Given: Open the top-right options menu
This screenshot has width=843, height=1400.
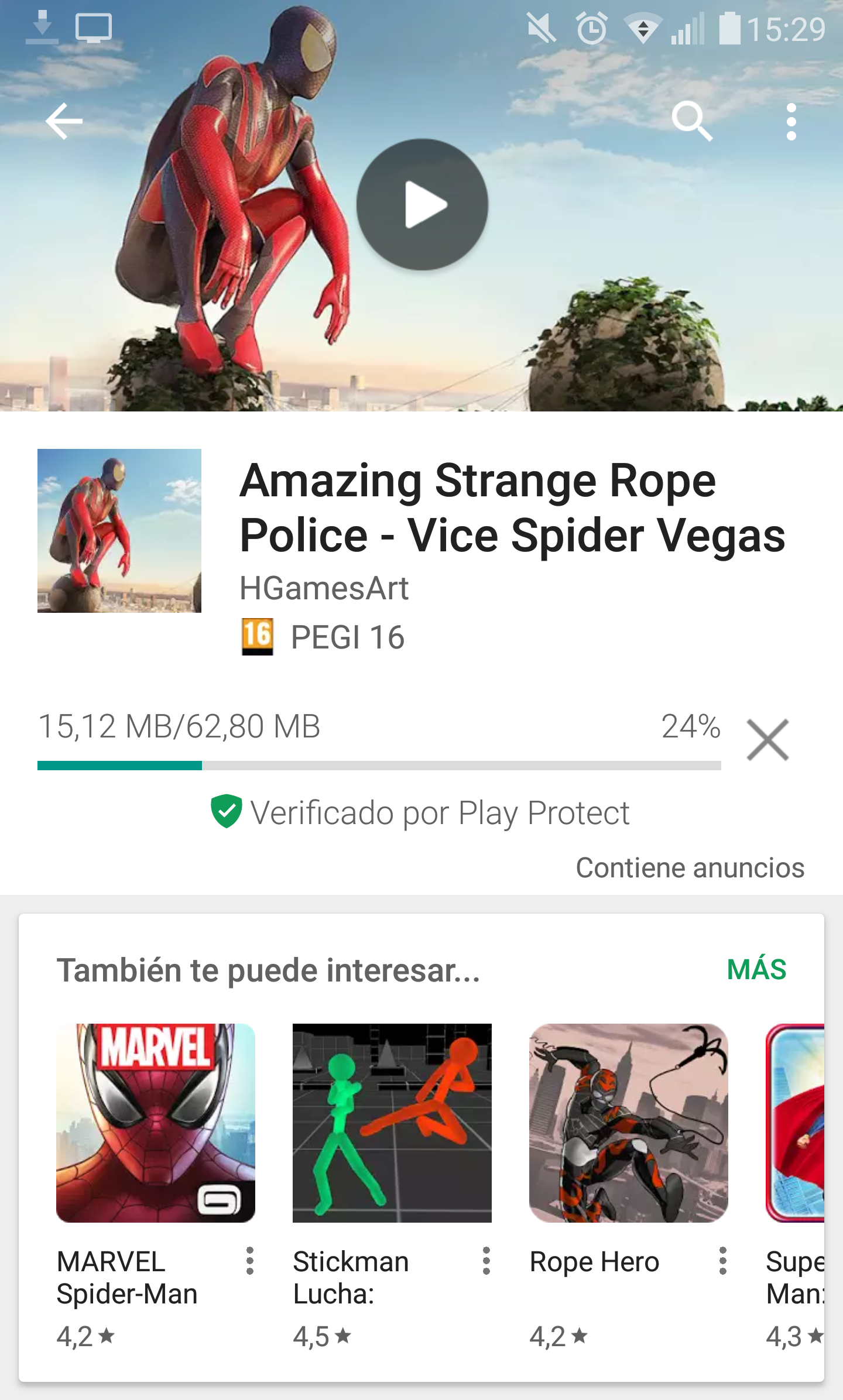Looking at the screenshot, I should coord(791,121).
